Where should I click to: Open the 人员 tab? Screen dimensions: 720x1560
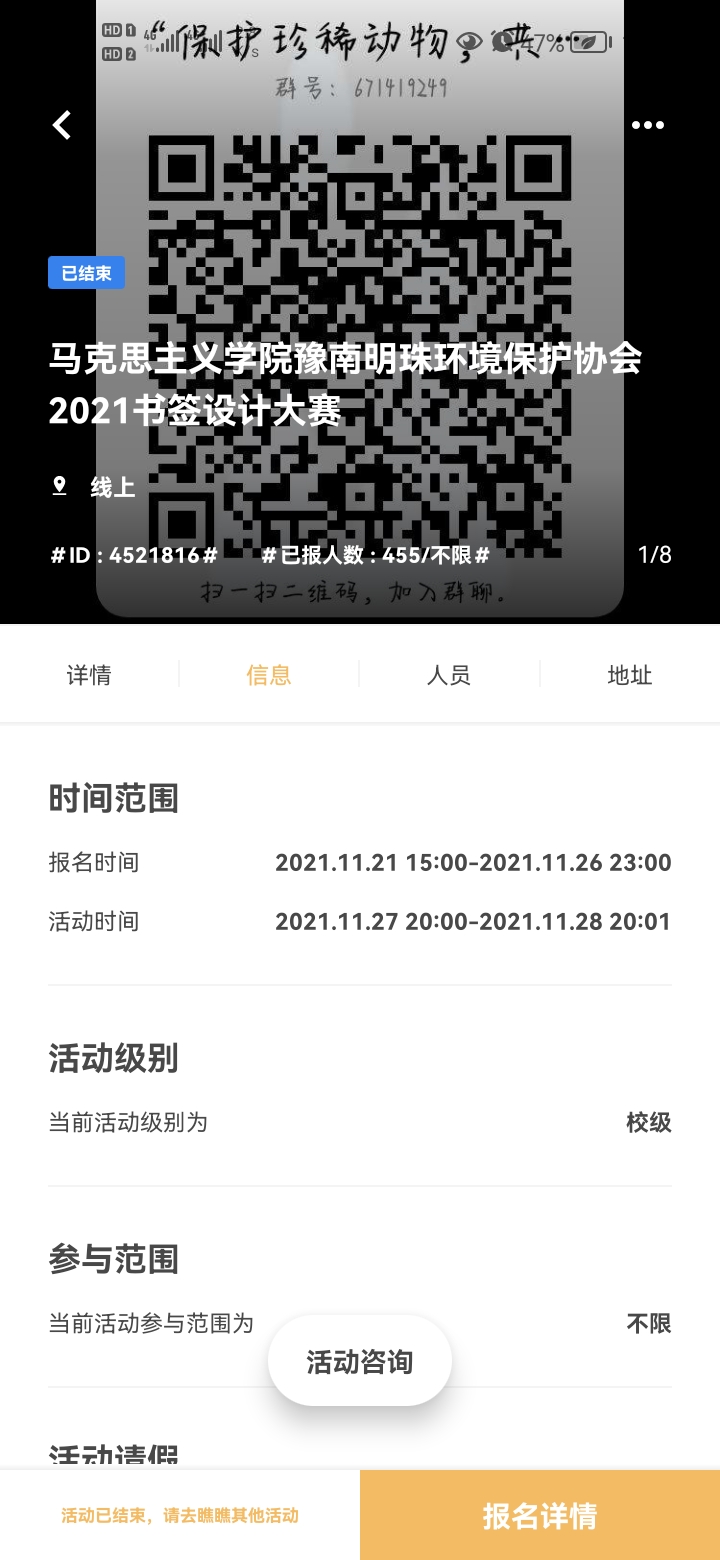tap(448, 675)
